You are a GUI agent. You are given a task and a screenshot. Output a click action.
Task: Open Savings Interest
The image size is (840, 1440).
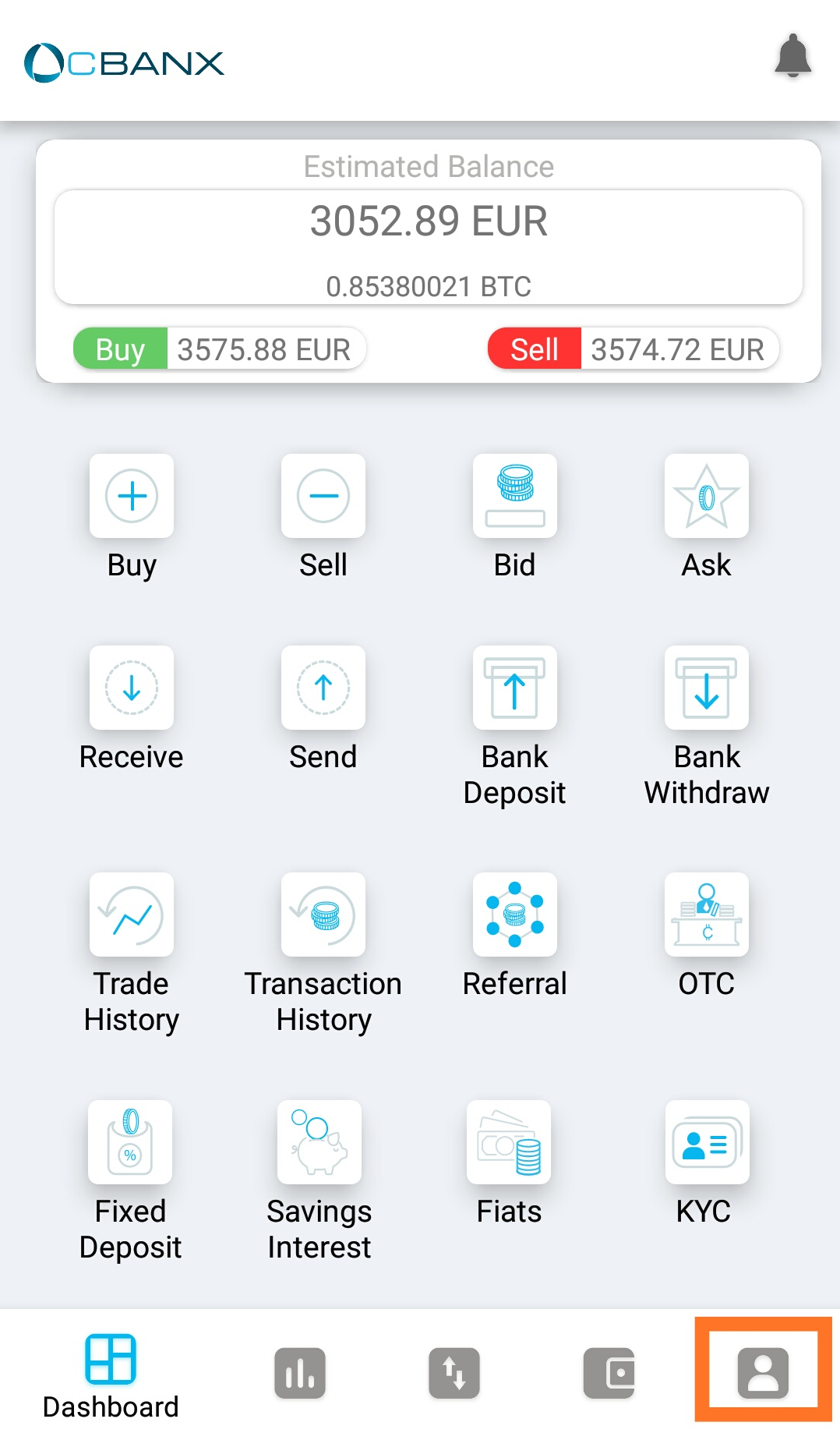click(x=319, y=1143)
